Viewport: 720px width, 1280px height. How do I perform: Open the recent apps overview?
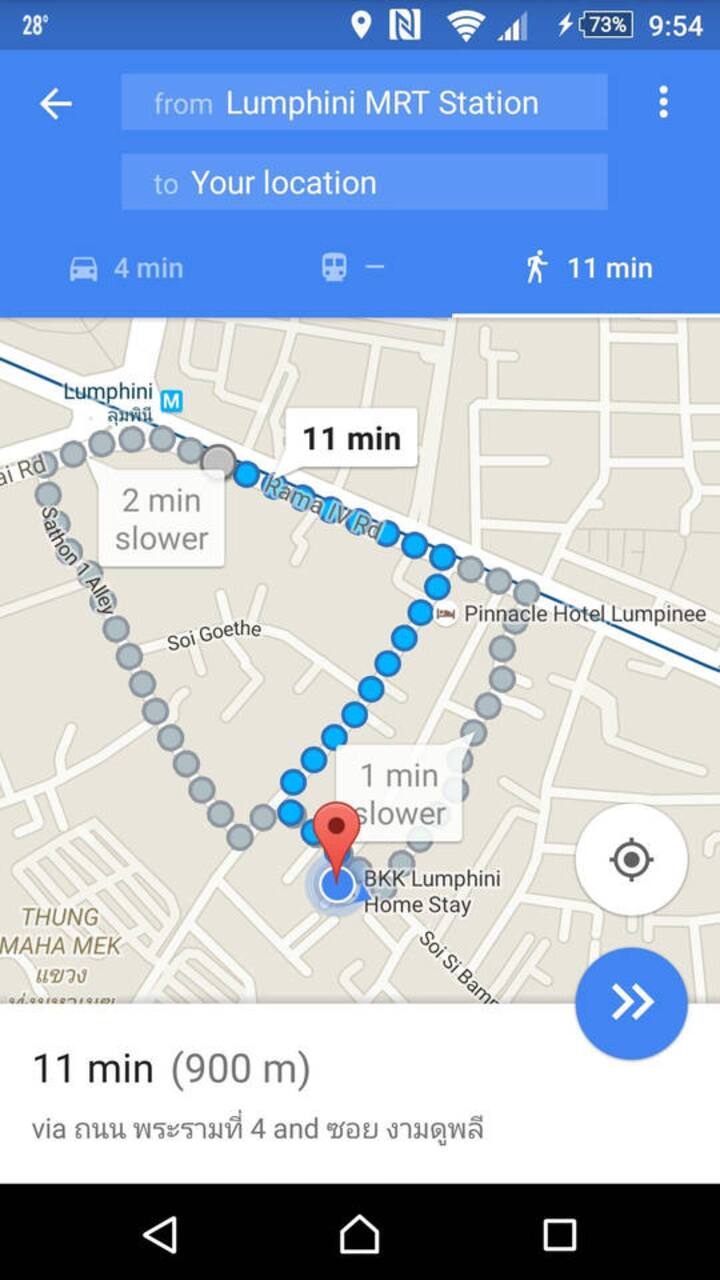pyautogui.click(x=559, y=1234)
